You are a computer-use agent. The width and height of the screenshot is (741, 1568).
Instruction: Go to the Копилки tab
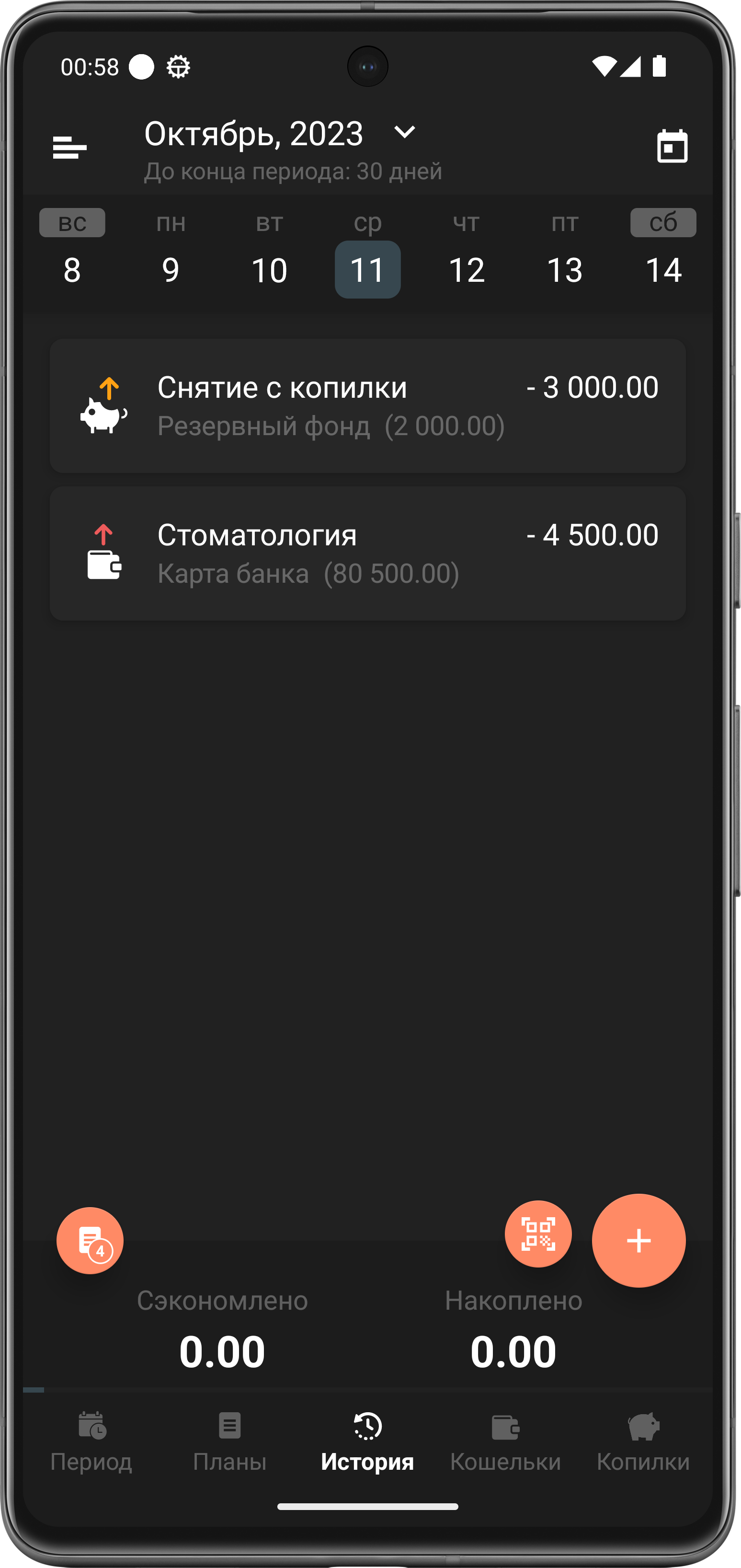pos(642,1441)
